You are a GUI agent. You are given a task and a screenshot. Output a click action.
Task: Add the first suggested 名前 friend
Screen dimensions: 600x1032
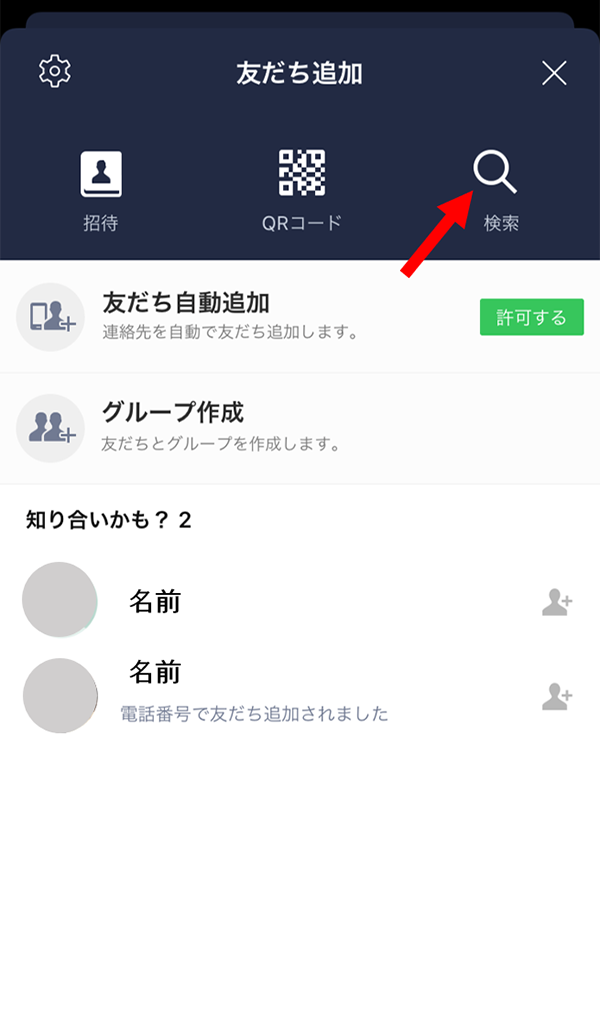point(557,602)
